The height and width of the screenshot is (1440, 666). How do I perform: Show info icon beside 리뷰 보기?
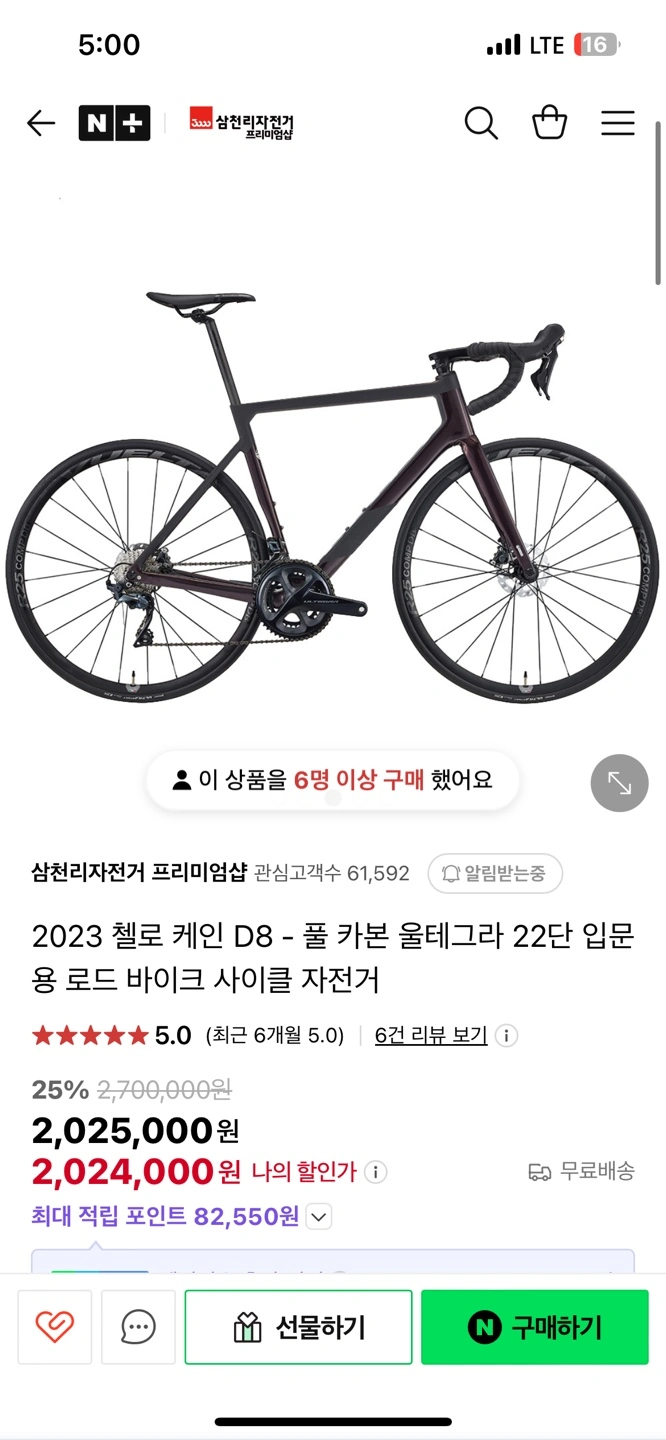(x=507, y=1035)
